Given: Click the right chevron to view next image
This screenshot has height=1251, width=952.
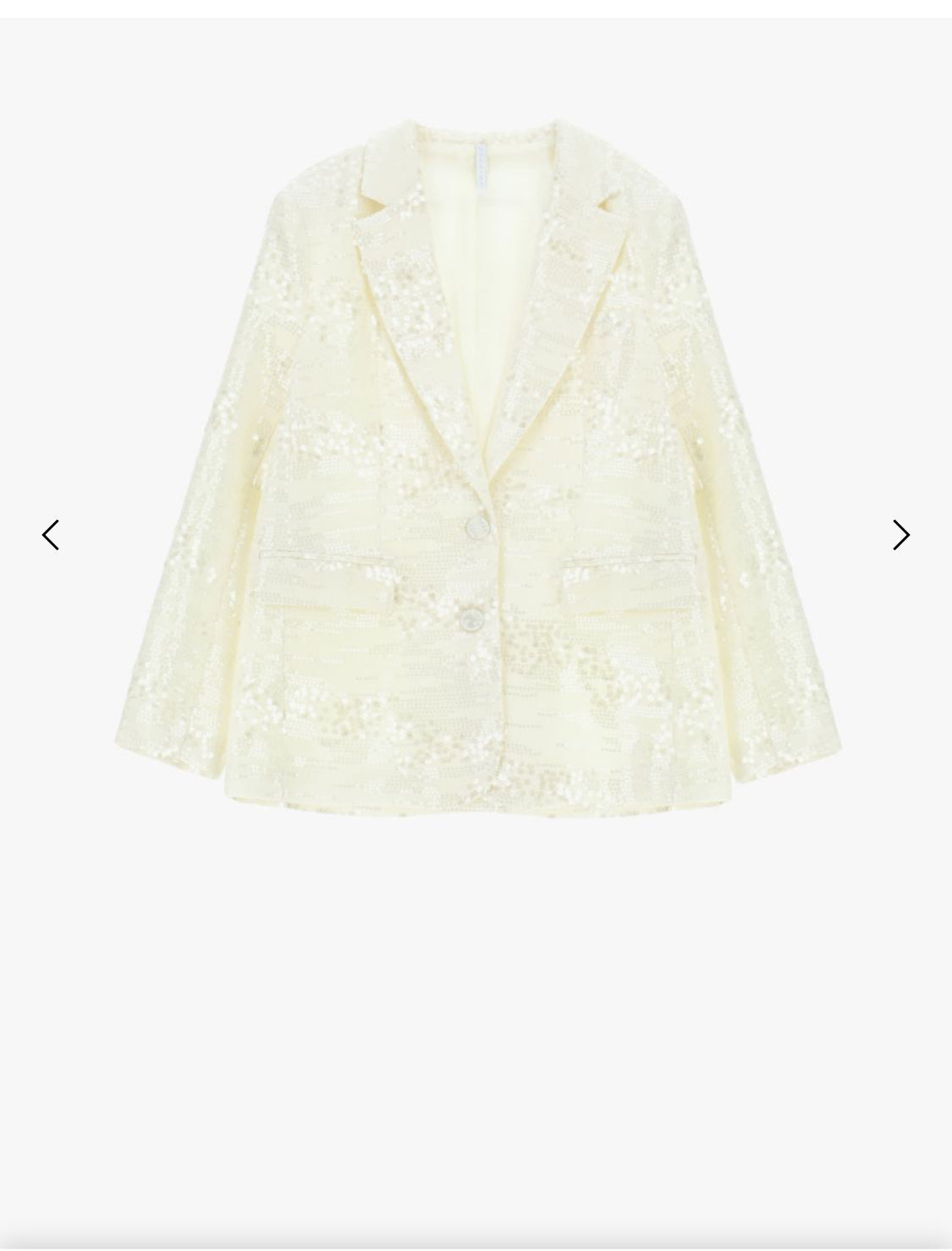Looking at the screenshot, I should (x=900, y=534).
